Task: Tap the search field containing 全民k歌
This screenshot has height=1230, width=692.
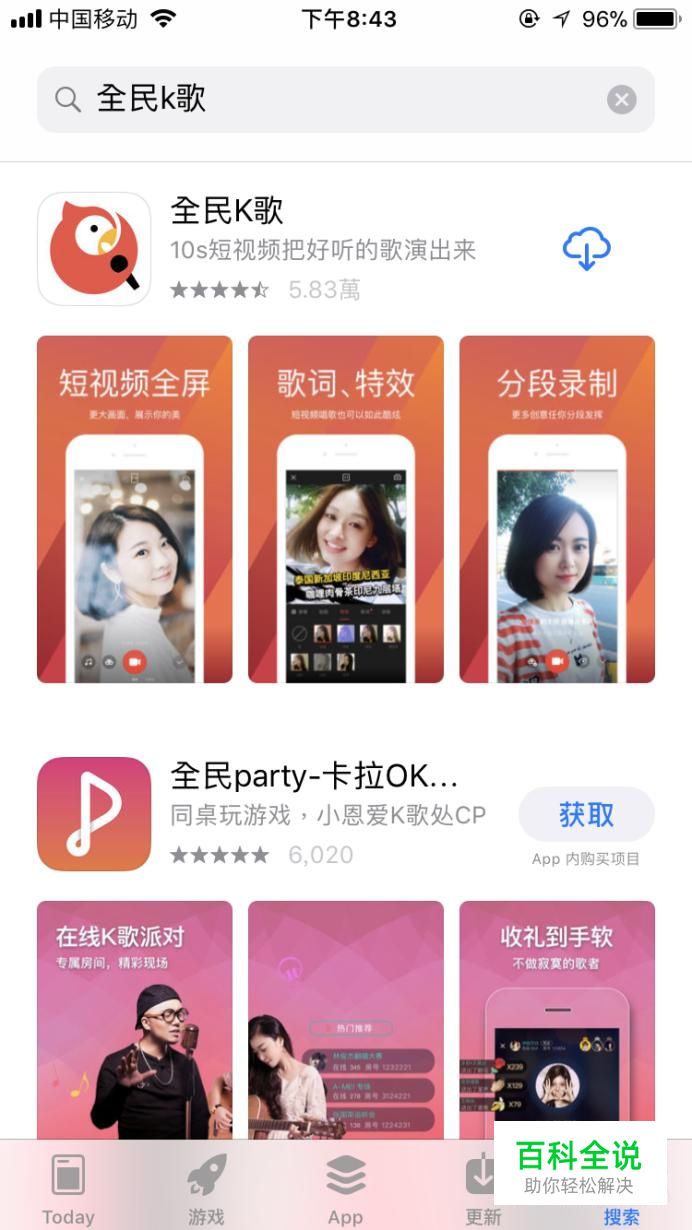Action: pyautogui.click(x=330, y=99)
